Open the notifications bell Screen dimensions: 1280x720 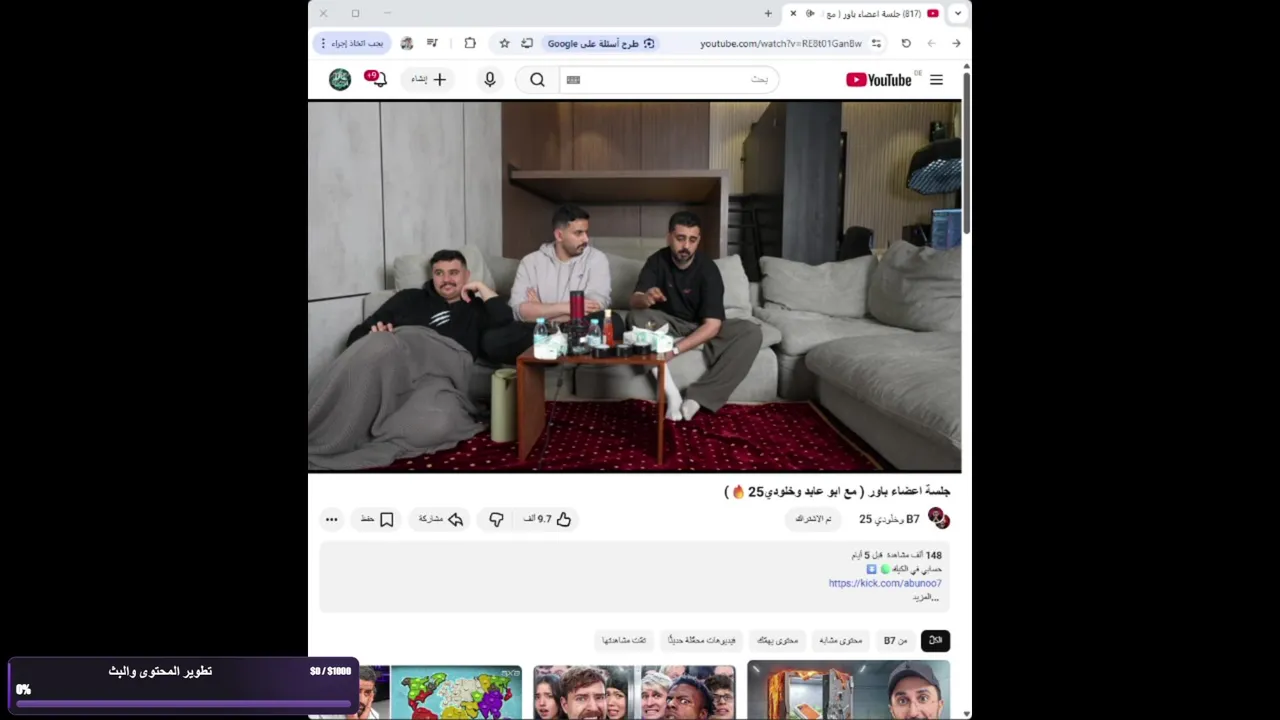point(377,80)
